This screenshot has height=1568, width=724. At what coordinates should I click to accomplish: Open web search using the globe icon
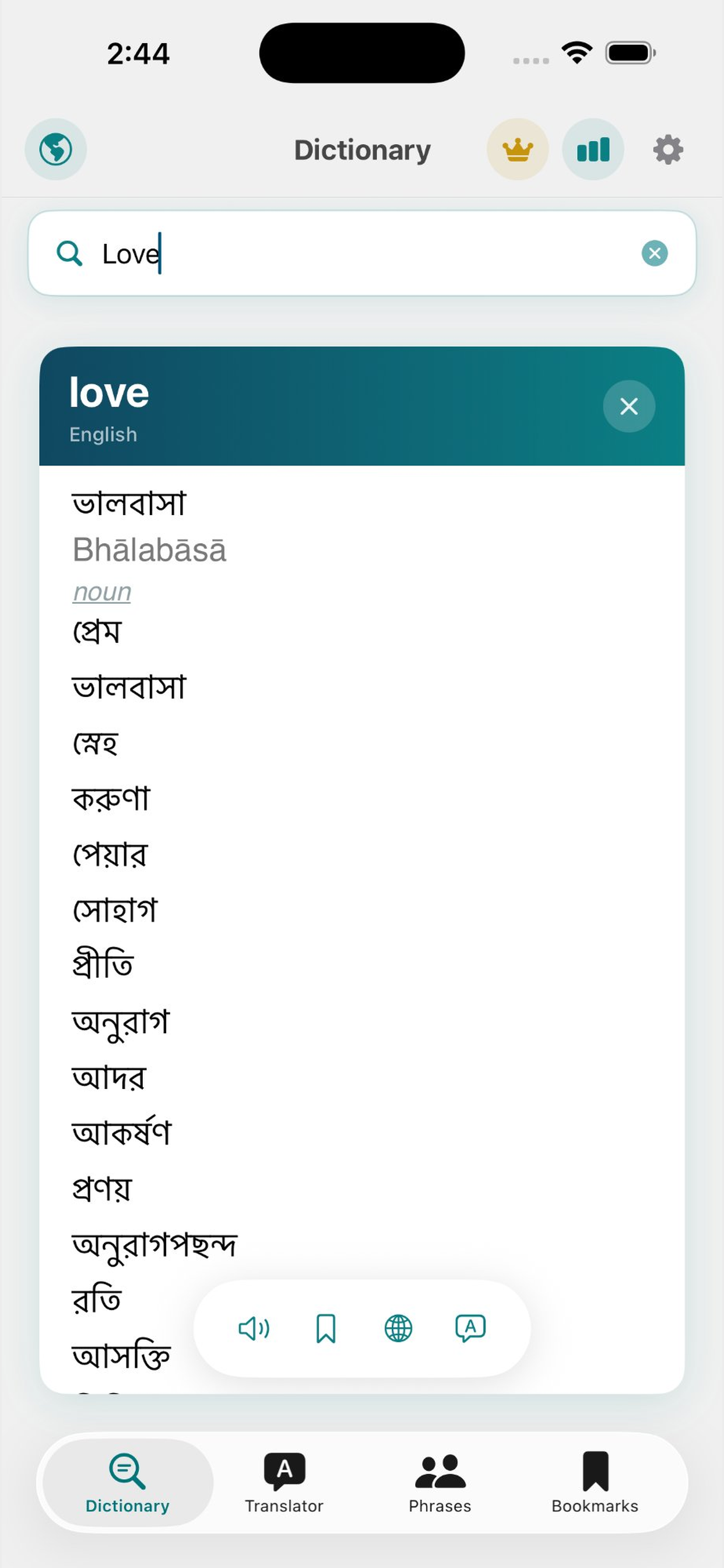[398, 1328]
